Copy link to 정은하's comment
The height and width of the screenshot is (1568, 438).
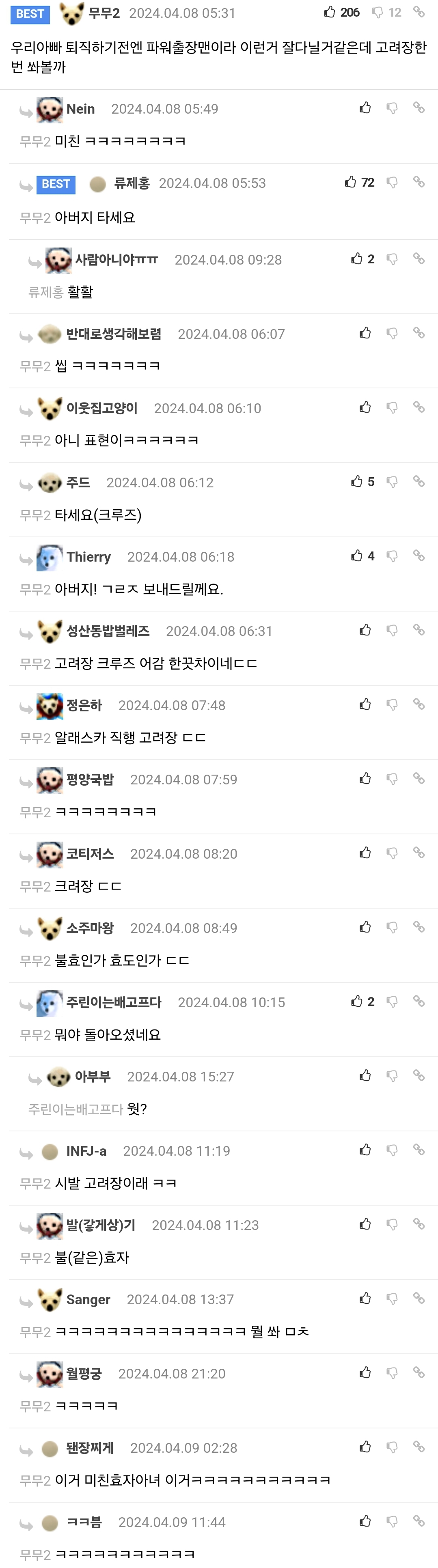point(419,704)
